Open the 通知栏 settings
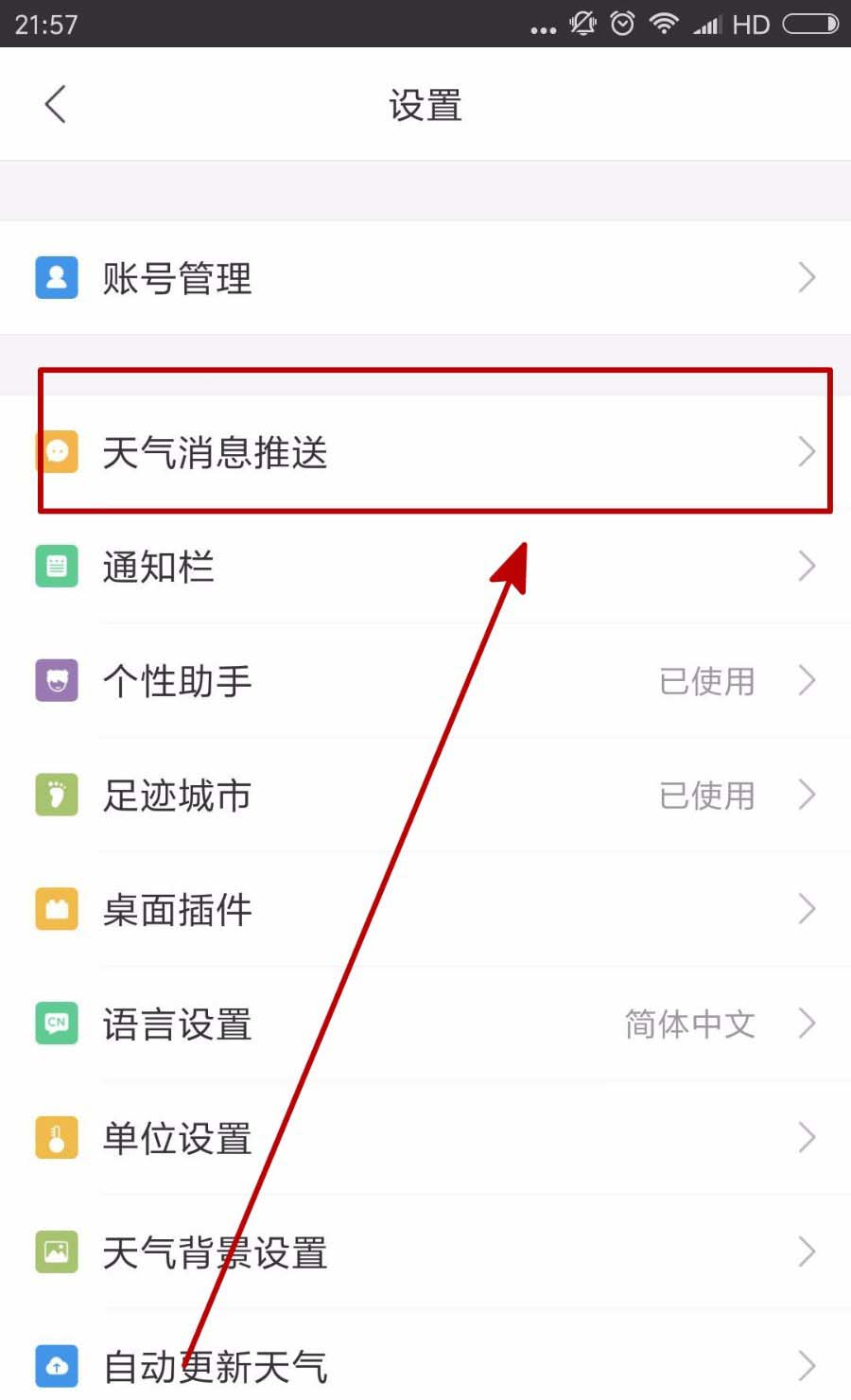 click(x=425, y=567)
